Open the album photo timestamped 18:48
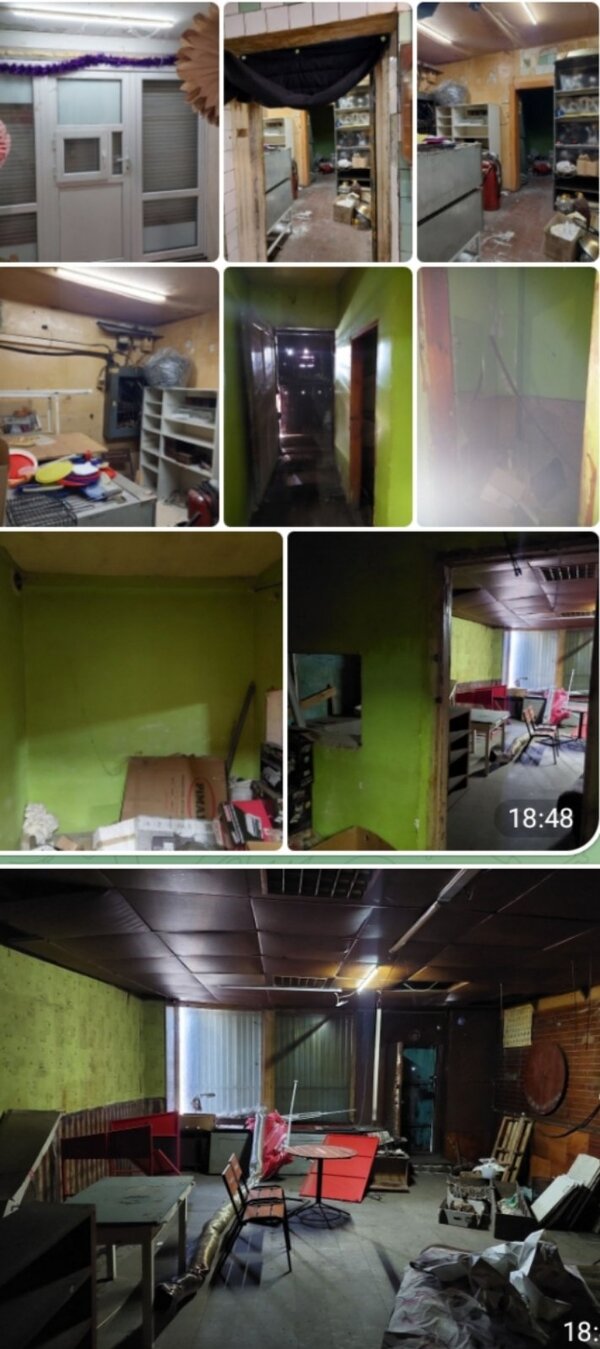600x1349 pixels. (443, 690)
